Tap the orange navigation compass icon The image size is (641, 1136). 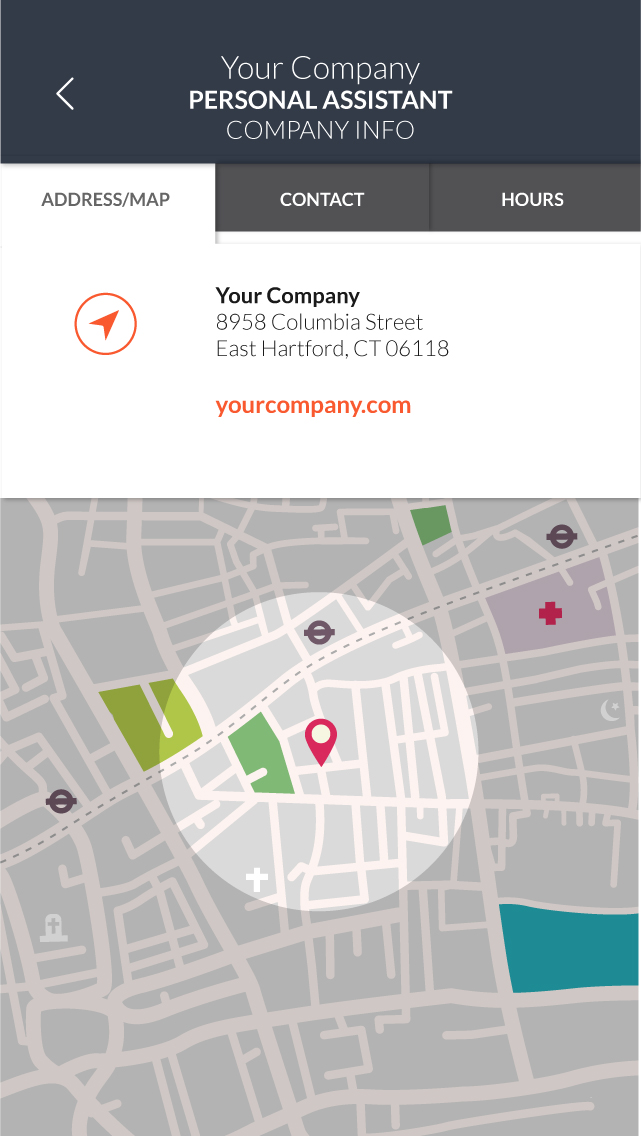click(106, 324)
